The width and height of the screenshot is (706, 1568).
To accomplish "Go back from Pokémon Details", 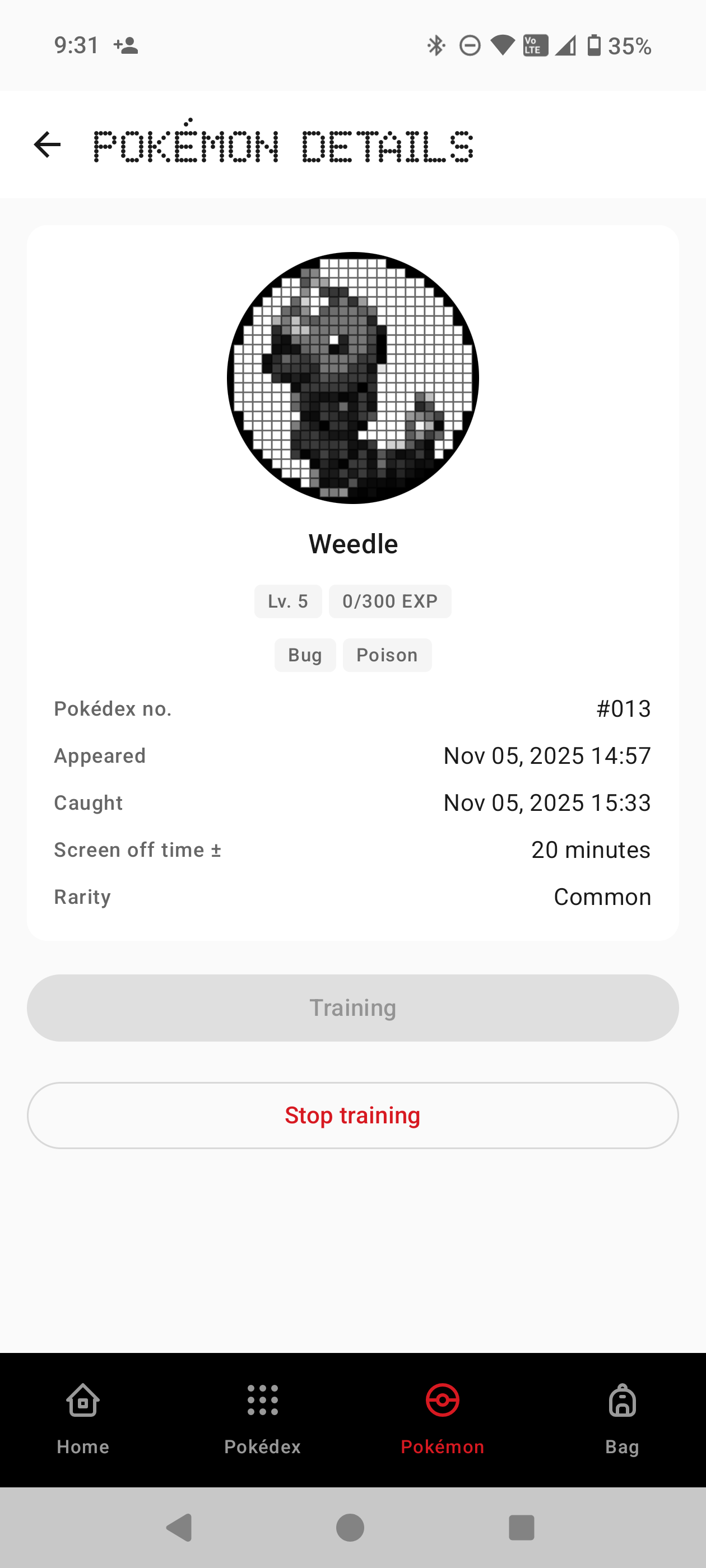I will [x=47, y=145].
